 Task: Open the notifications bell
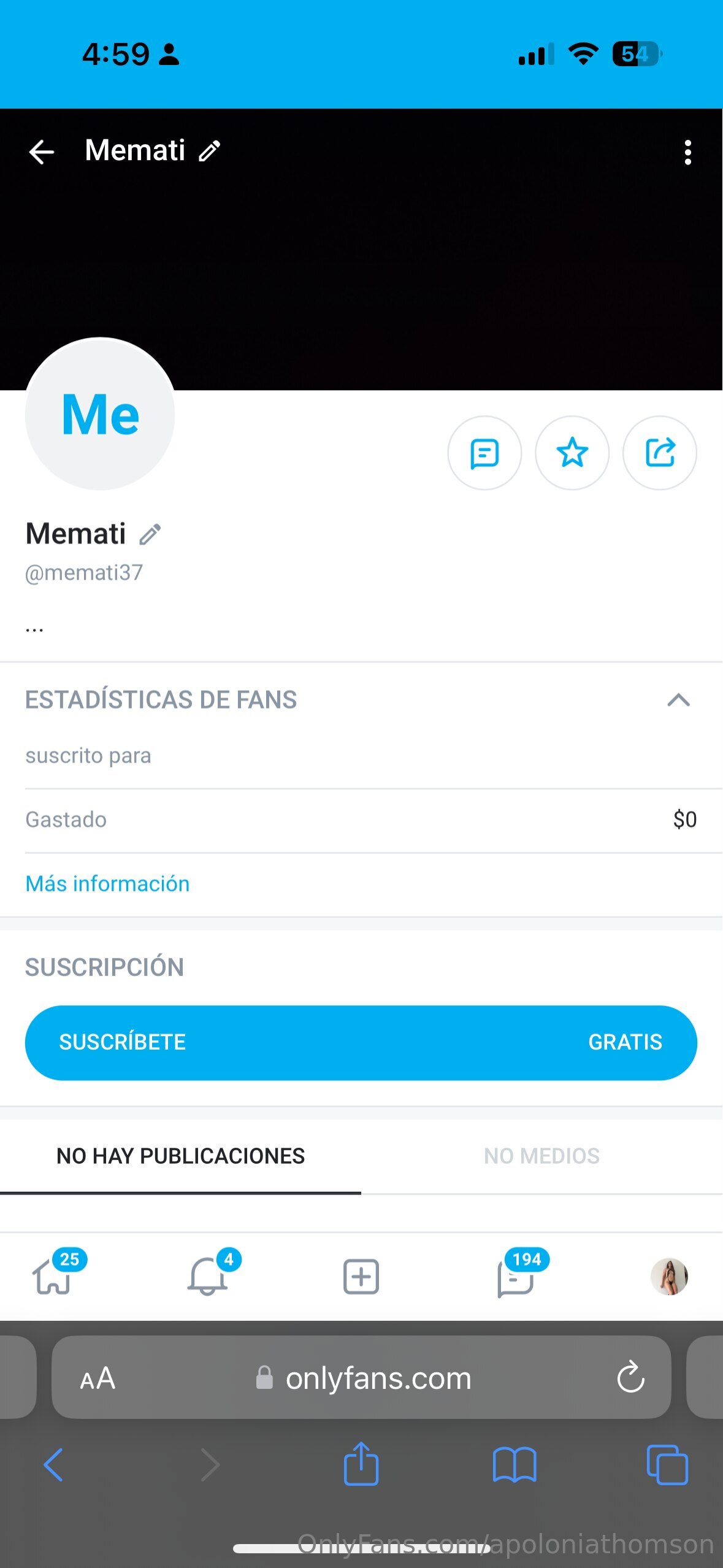tap(207, 1277)
